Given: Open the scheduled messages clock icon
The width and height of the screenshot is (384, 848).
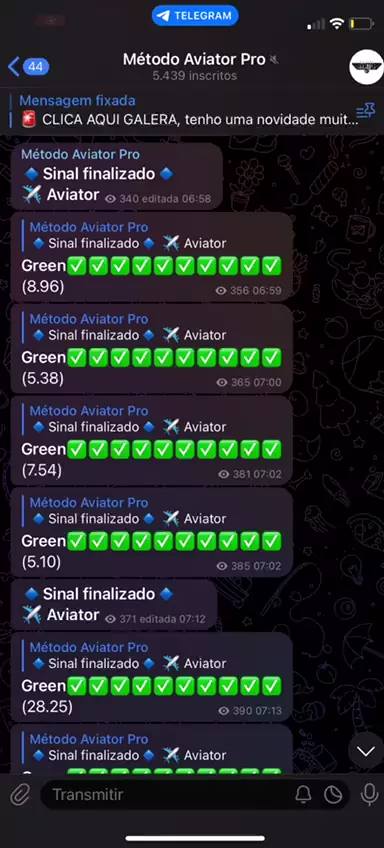Looking at the screenshot, I should pyautogui.click(x=333, y=794).
